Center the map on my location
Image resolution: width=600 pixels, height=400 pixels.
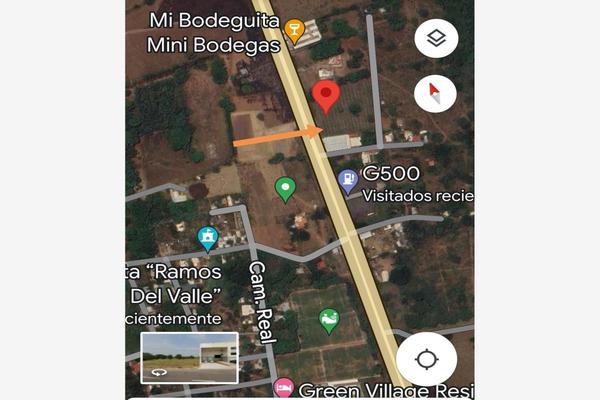[426, 359]
